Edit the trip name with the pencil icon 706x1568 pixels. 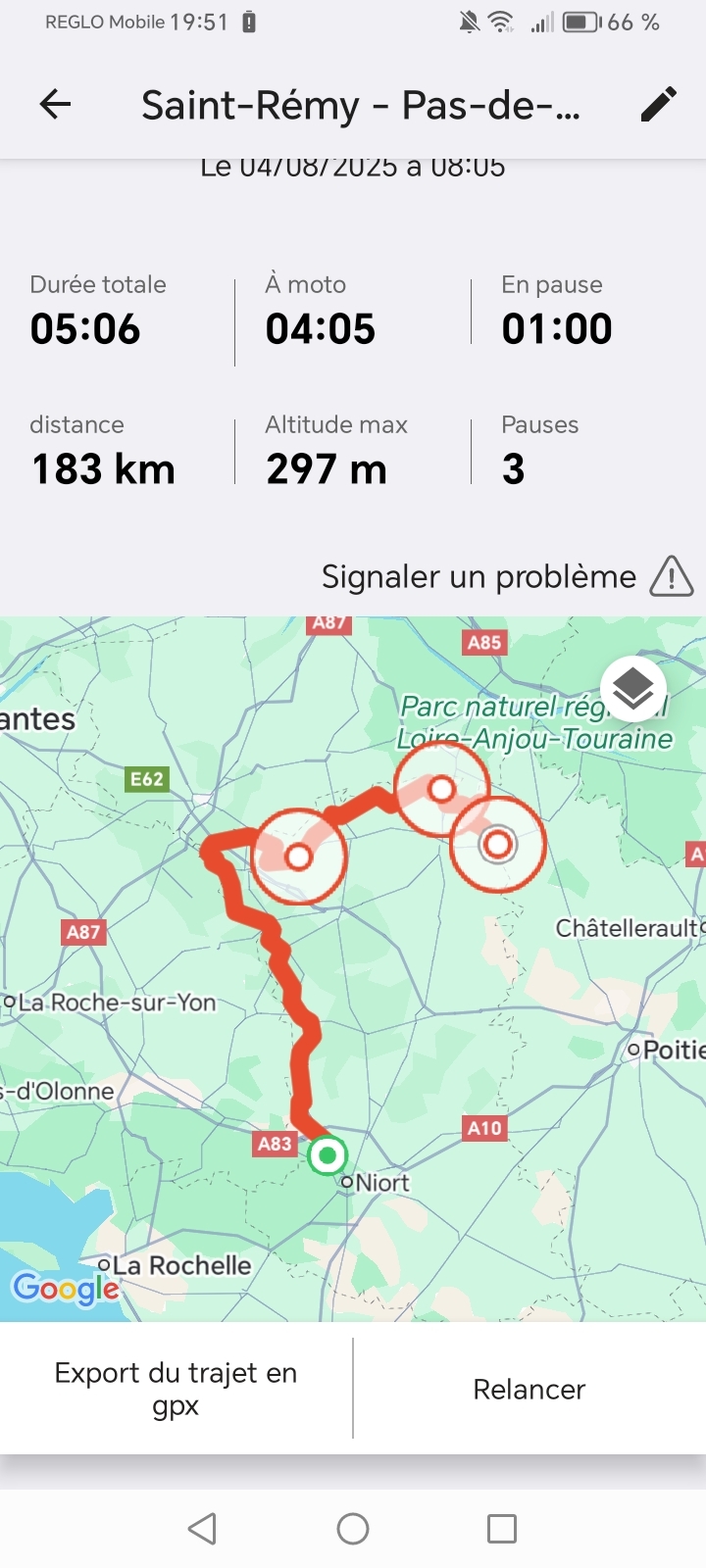point(659,104)
